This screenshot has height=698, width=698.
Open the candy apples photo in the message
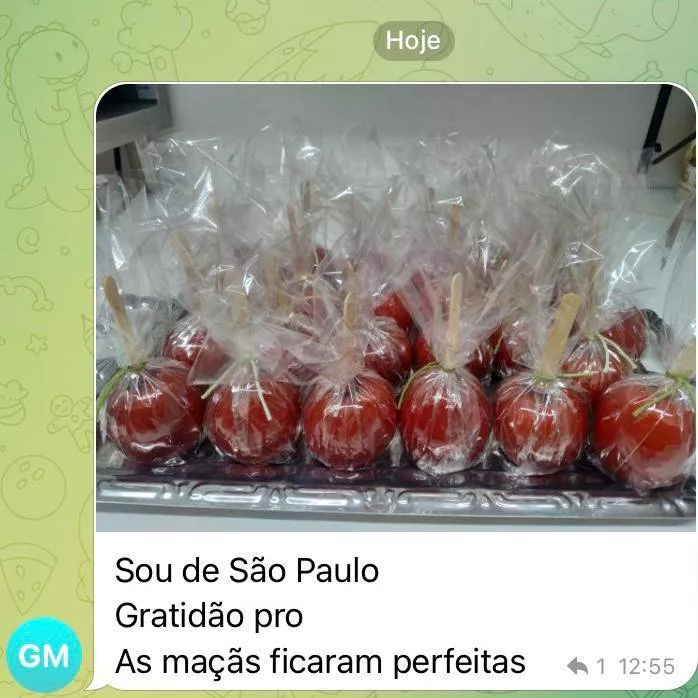pyautogui.click(x=396, y=310)
